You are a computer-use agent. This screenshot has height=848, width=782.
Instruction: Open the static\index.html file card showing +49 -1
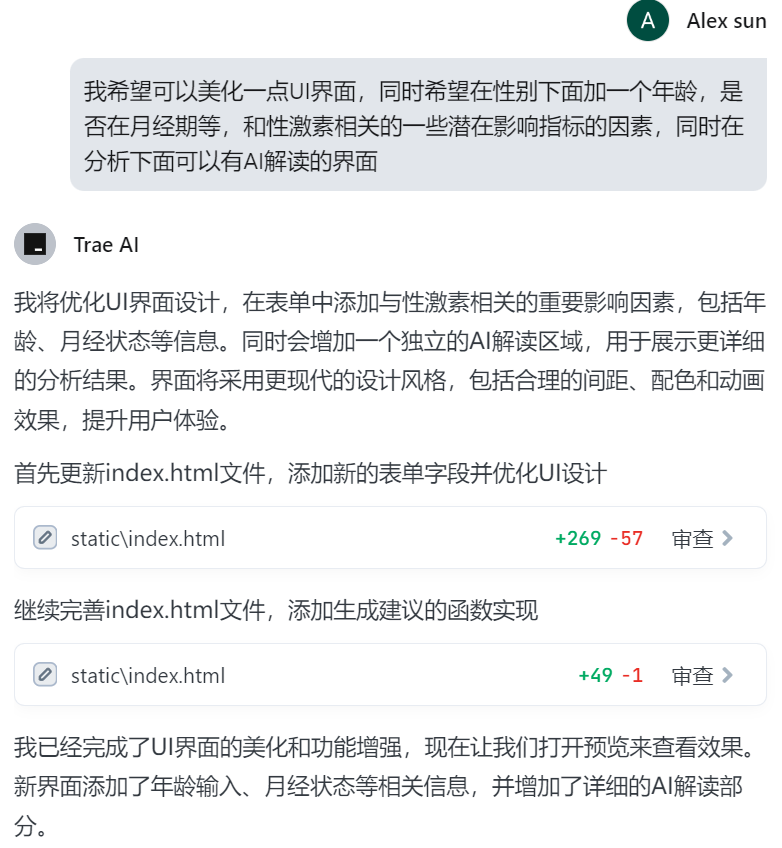point(148,675)
